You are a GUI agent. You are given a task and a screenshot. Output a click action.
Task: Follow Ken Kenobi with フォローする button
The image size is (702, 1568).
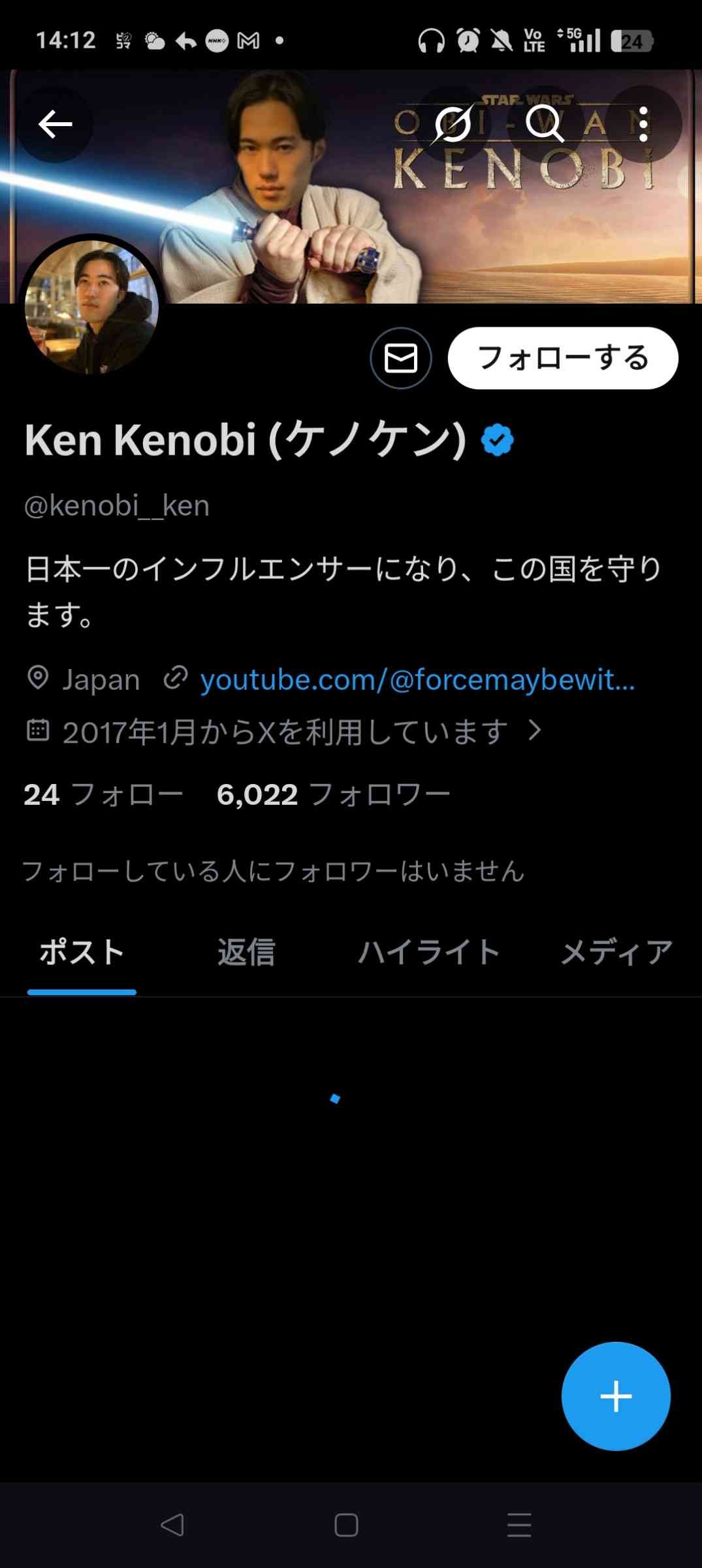click(x=562, y=358)
